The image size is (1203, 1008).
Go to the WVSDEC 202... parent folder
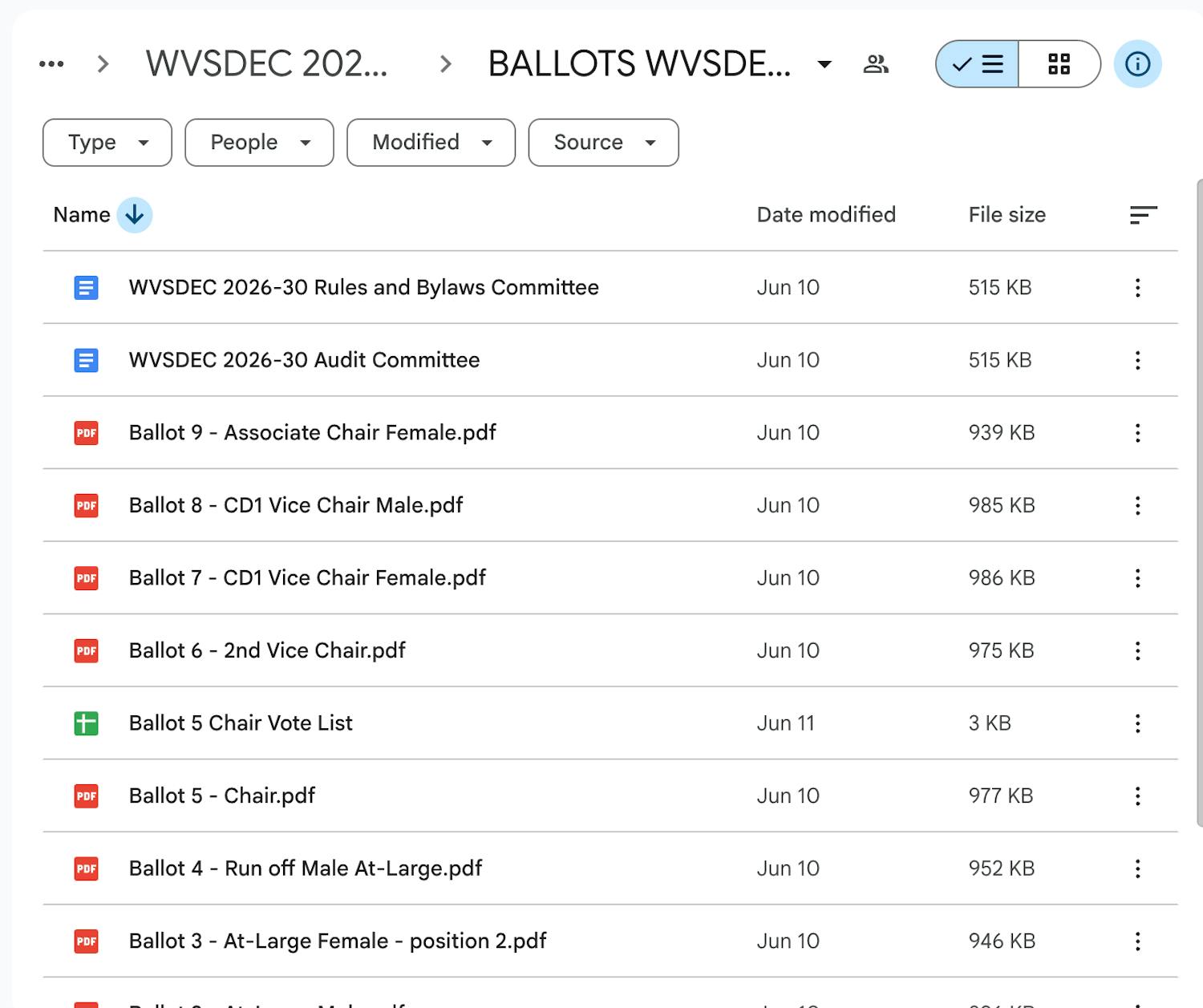[266, 64]
